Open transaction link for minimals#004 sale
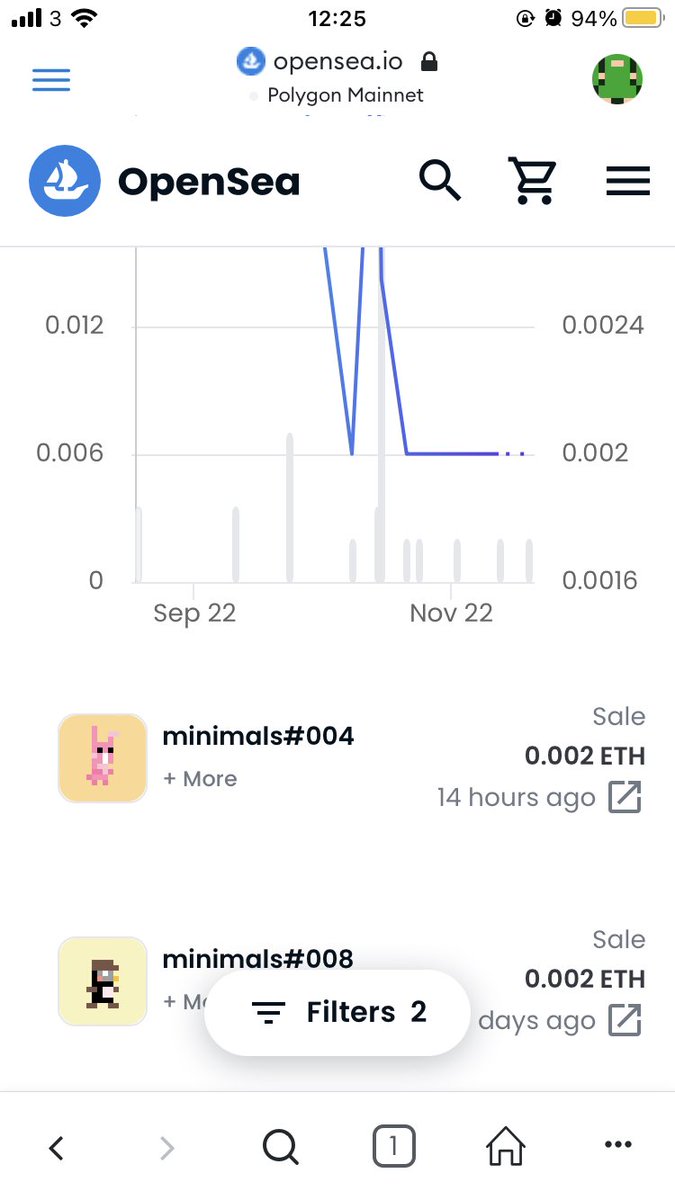 point(625,798)
